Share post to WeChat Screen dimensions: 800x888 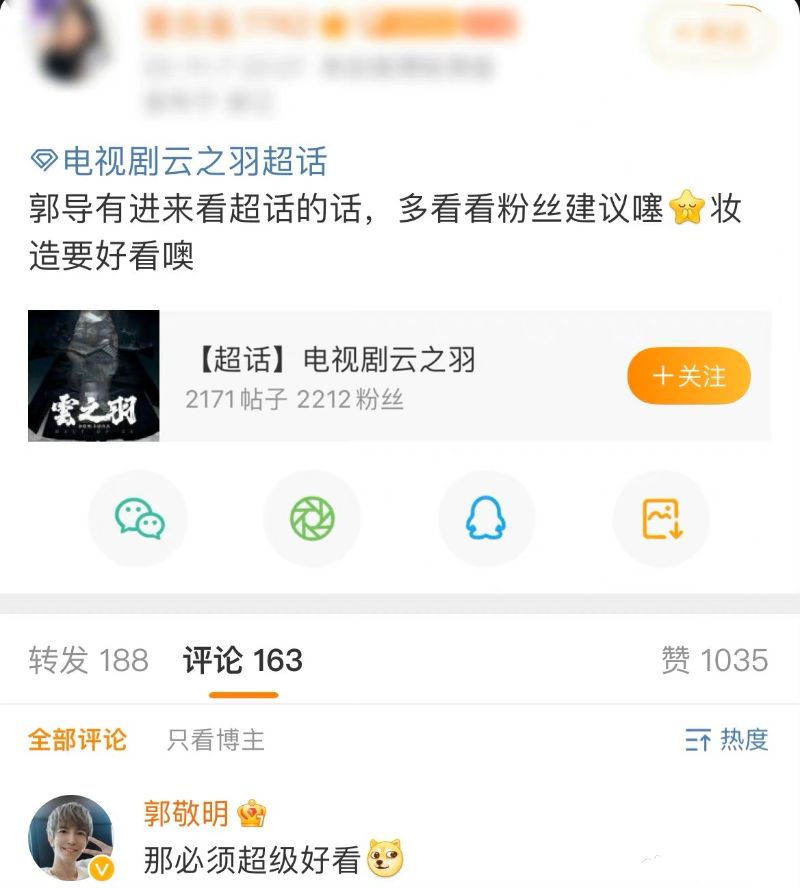coord(138,519)
